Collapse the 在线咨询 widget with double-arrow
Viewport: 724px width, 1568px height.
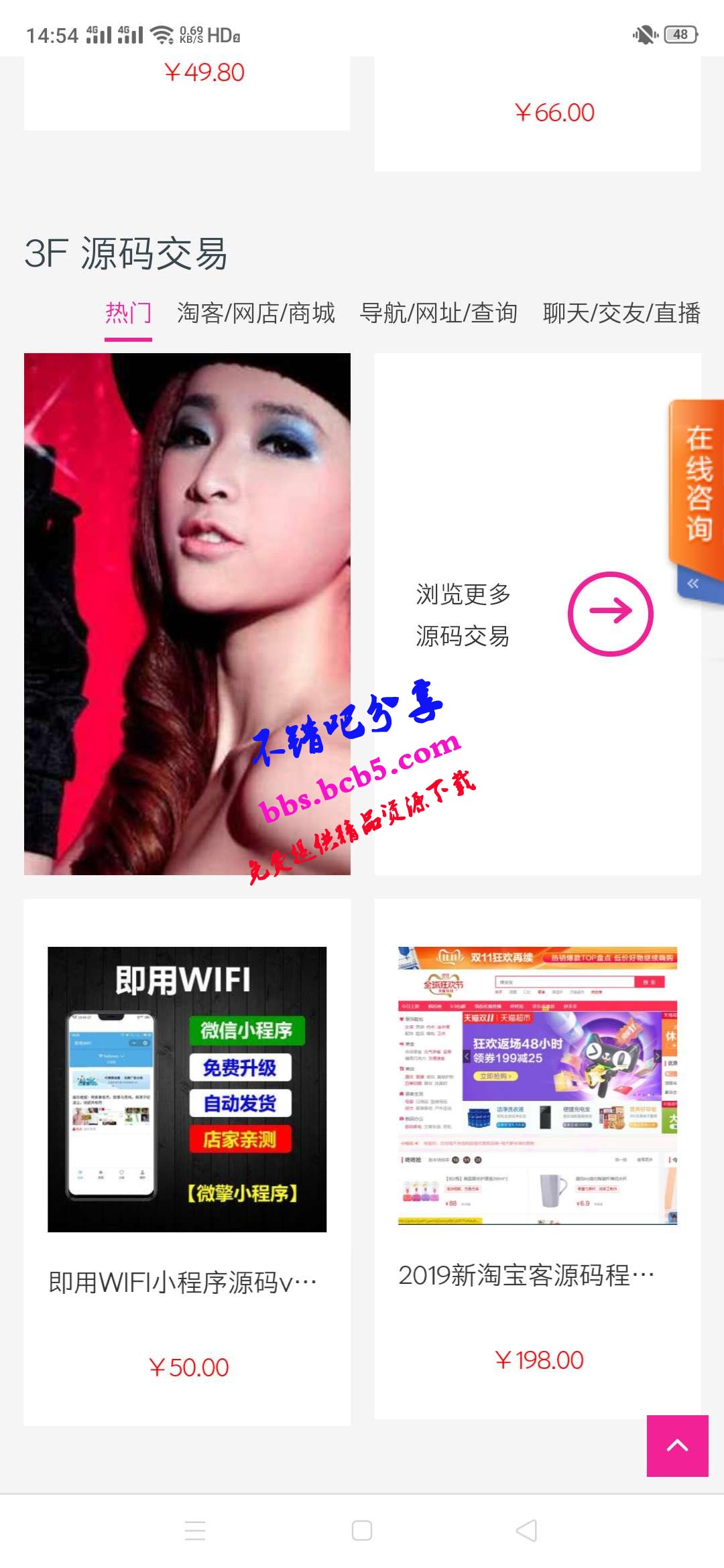pos(693,584)
